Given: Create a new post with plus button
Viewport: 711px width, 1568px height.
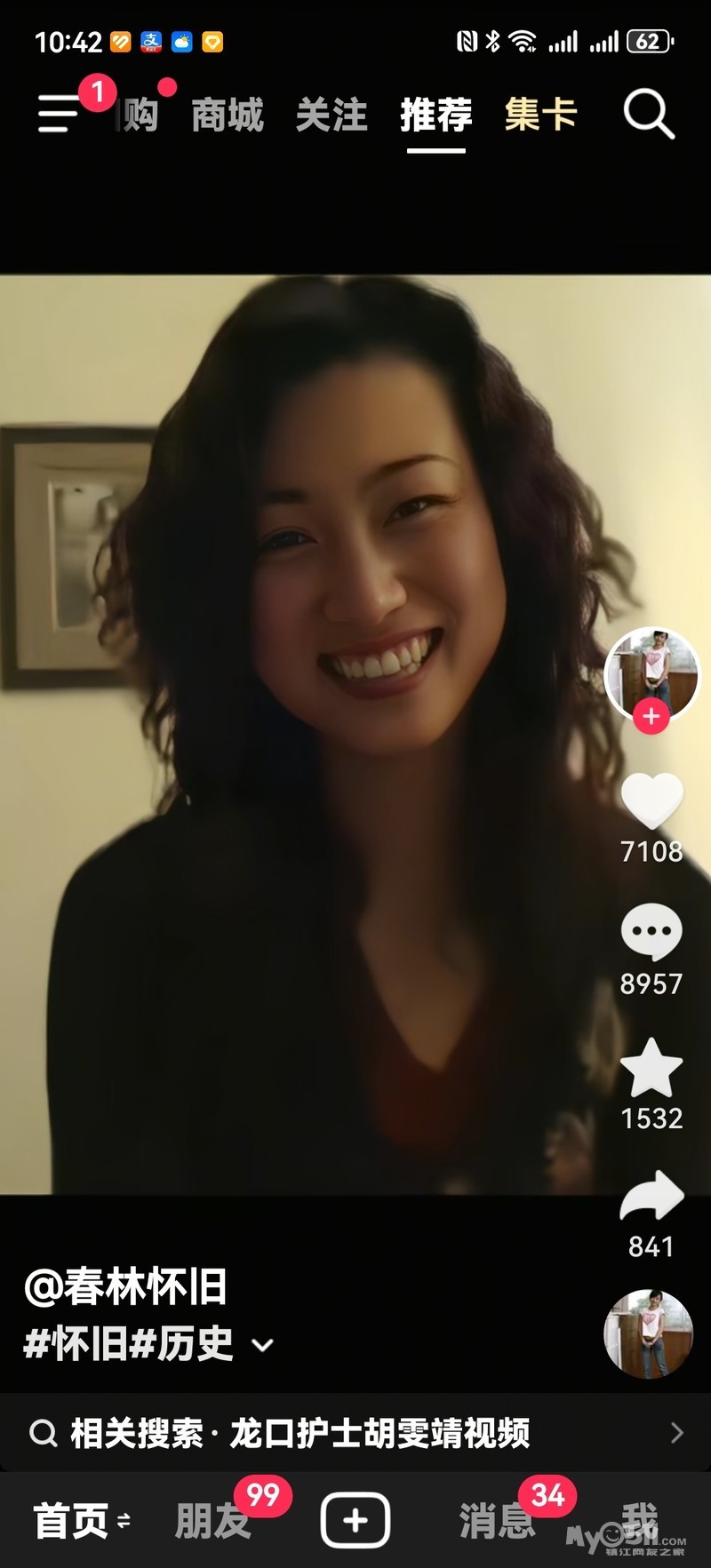Looking at the screenshot, I should tap(355, 1521).
